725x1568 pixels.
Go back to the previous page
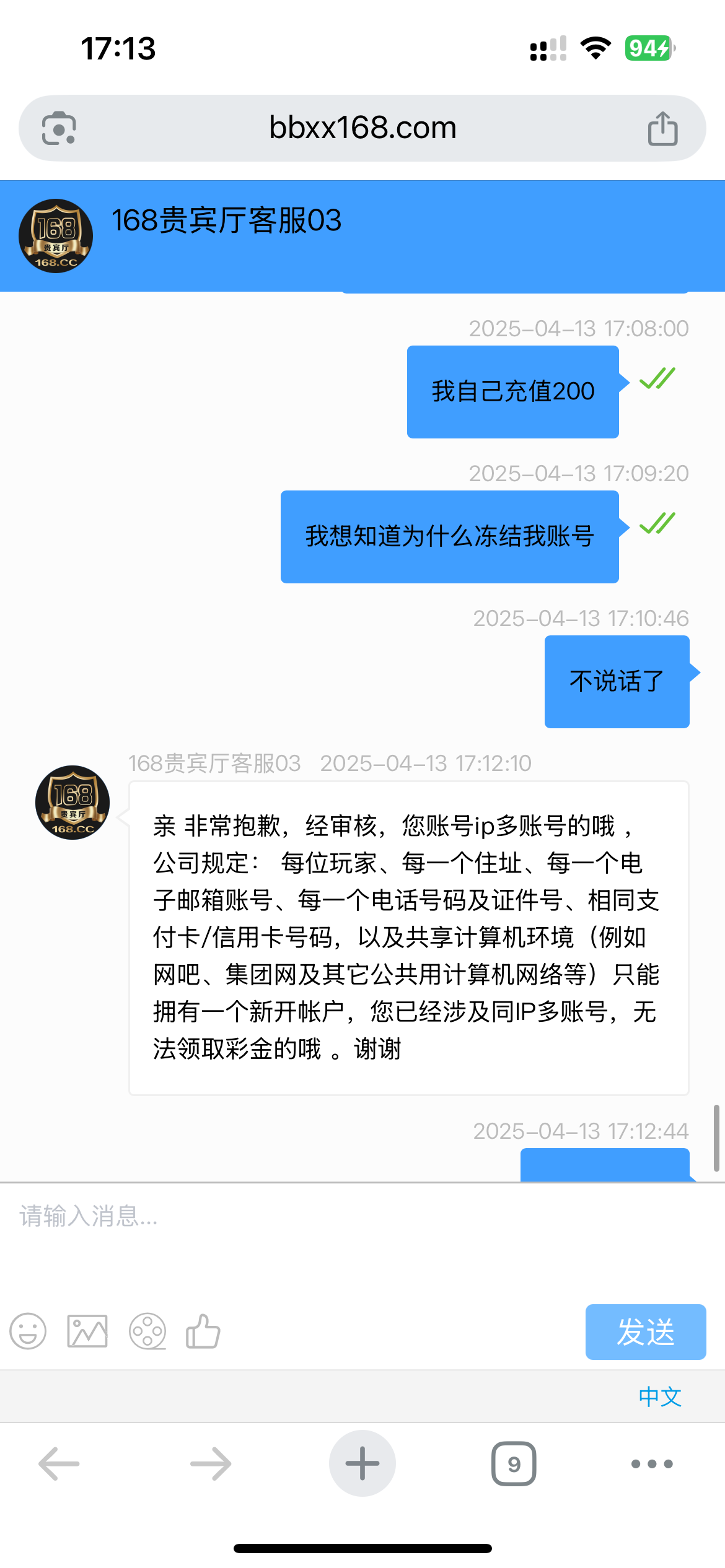pyautogui.click(x=59, y=1464)
